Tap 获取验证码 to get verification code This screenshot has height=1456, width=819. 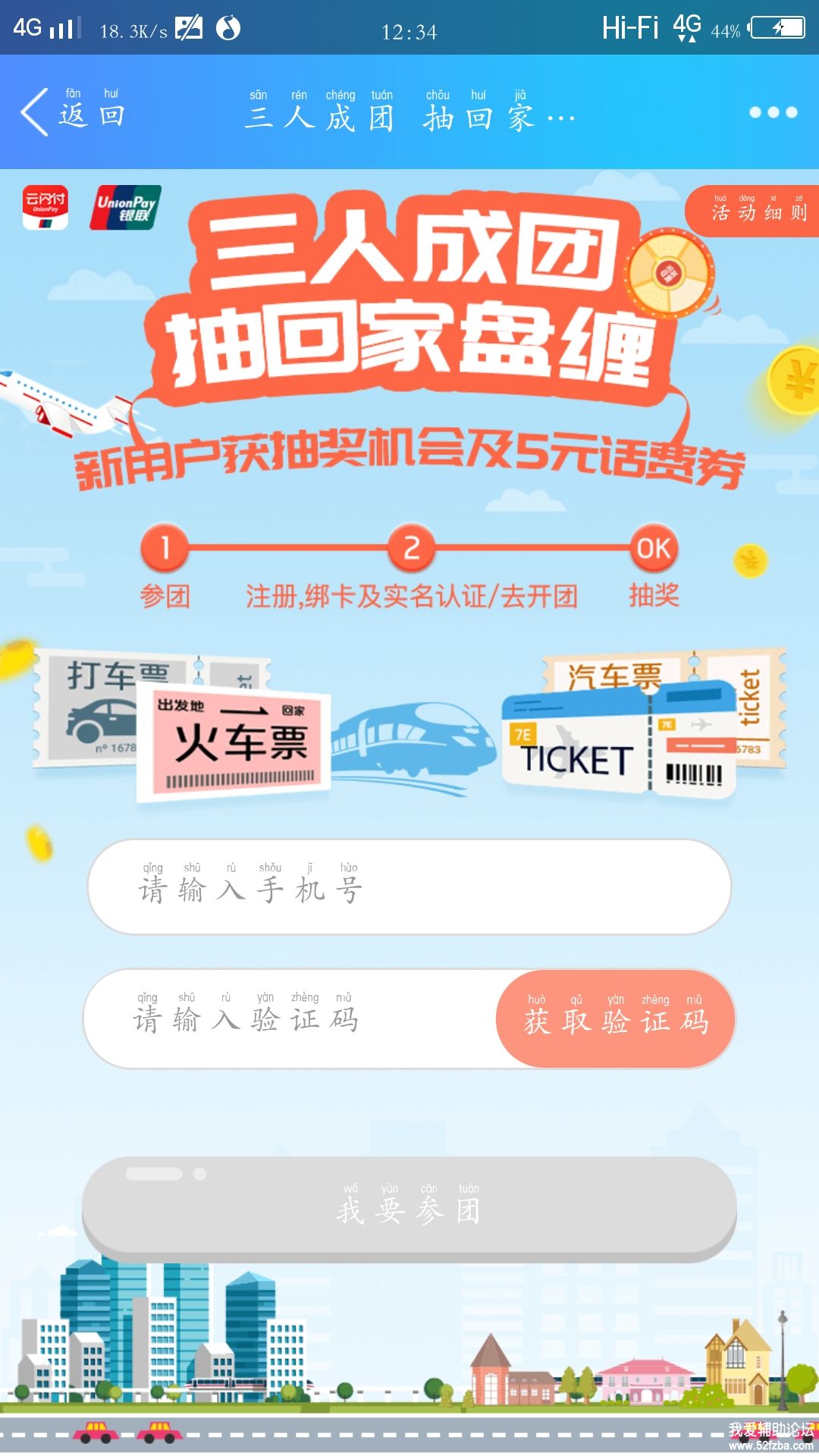(x=615, y=1018)
